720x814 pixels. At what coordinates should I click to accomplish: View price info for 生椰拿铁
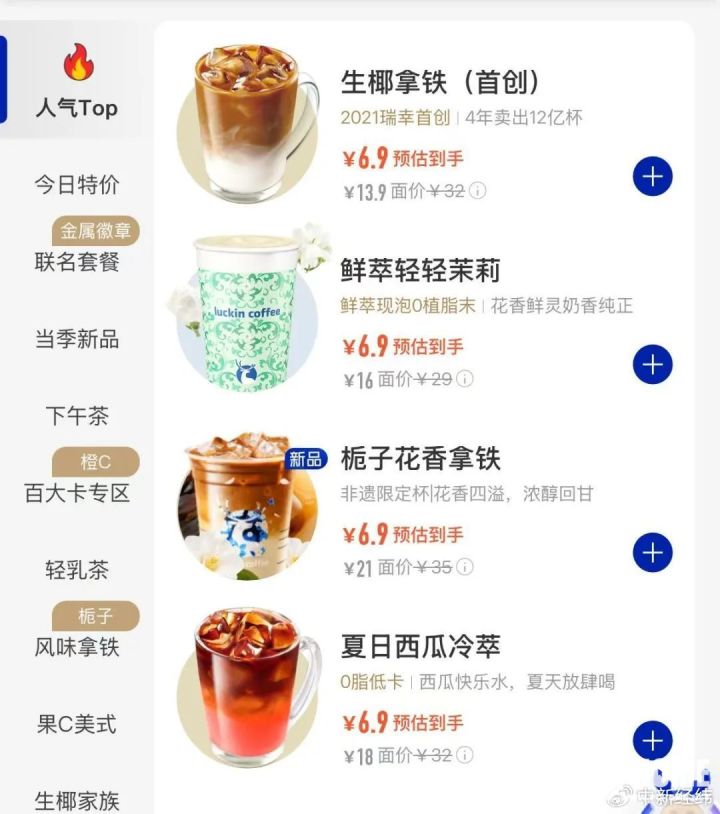pos(478,191)
